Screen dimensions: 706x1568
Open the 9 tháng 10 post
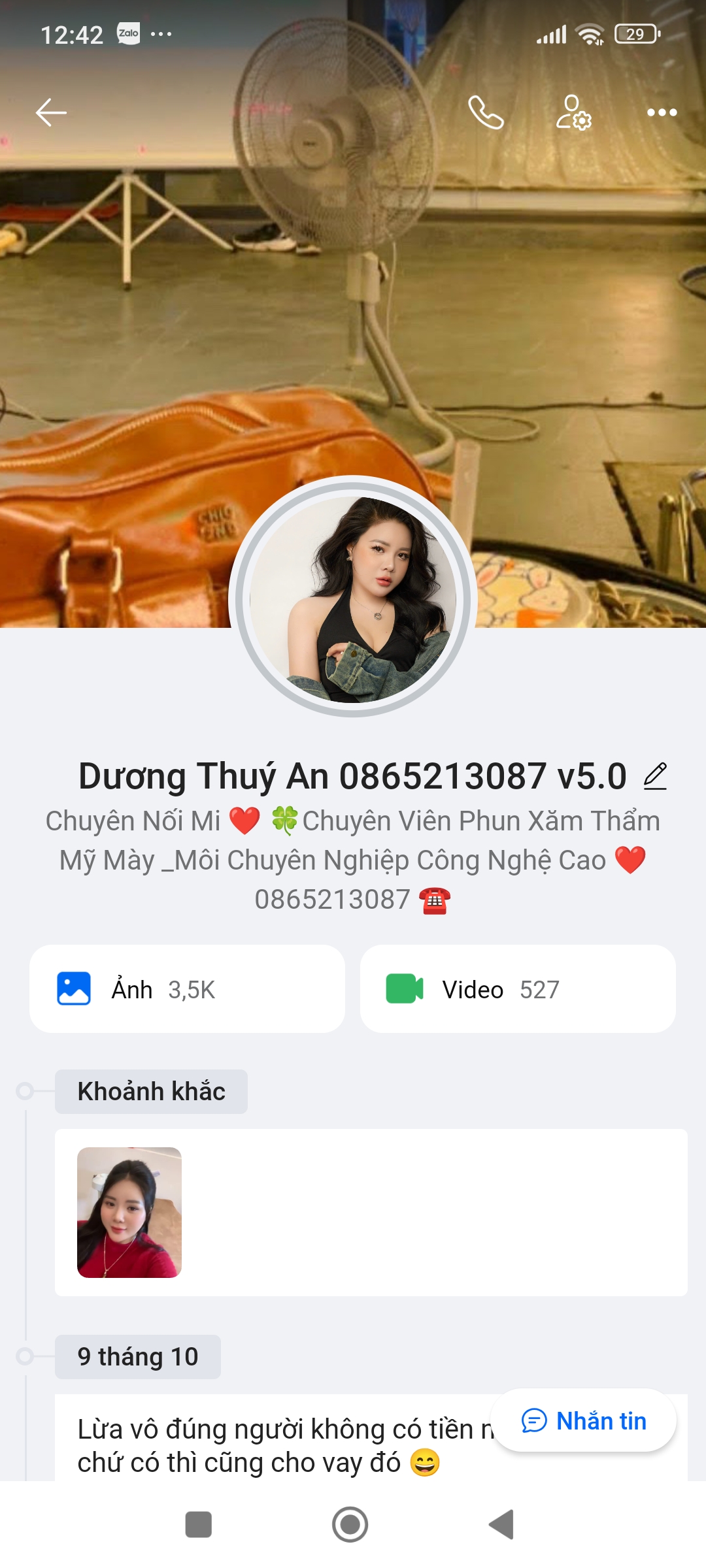(x=275, y=1445)
